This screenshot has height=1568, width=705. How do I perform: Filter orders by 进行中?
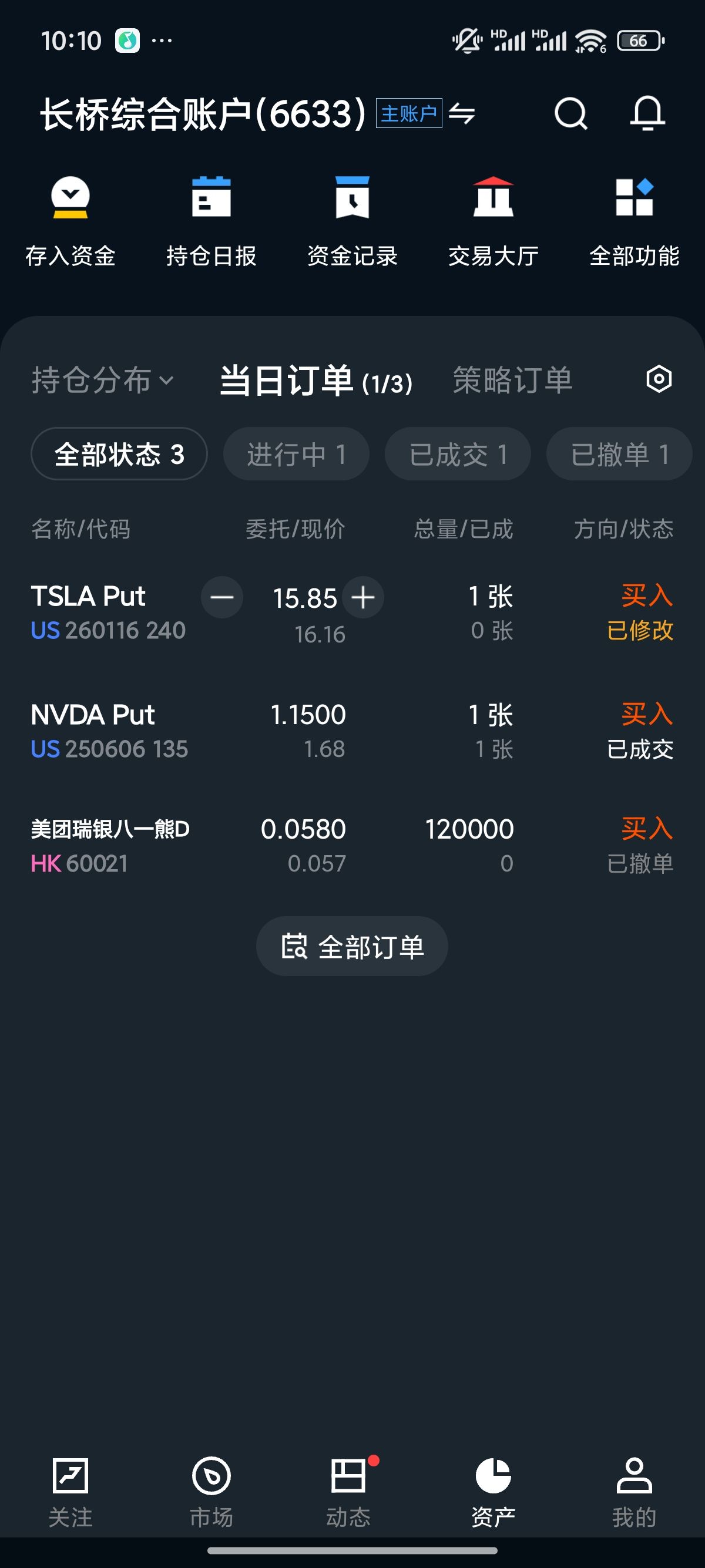(x=296, y=454)
